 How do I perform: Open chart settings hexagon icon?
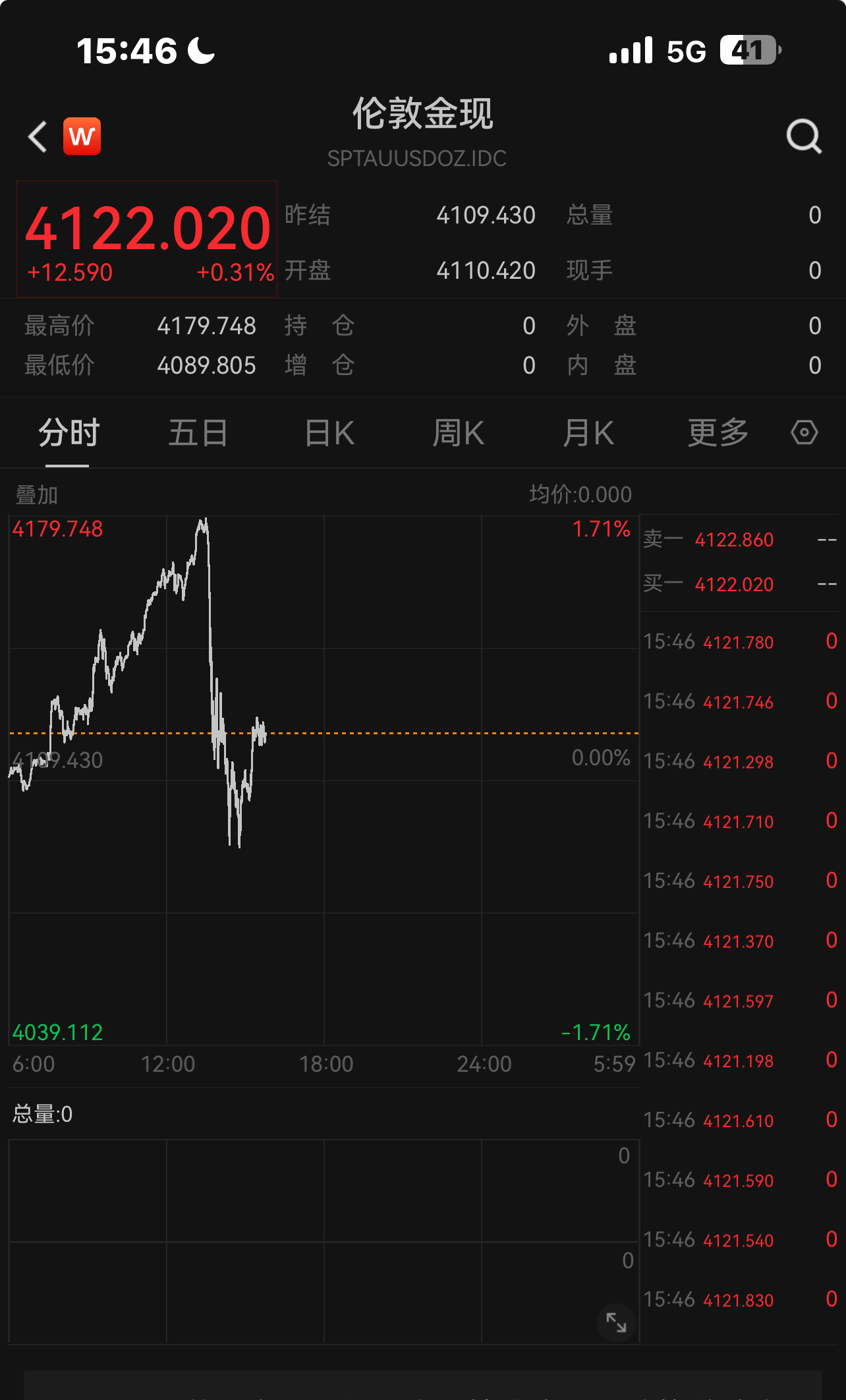point(804,433)
